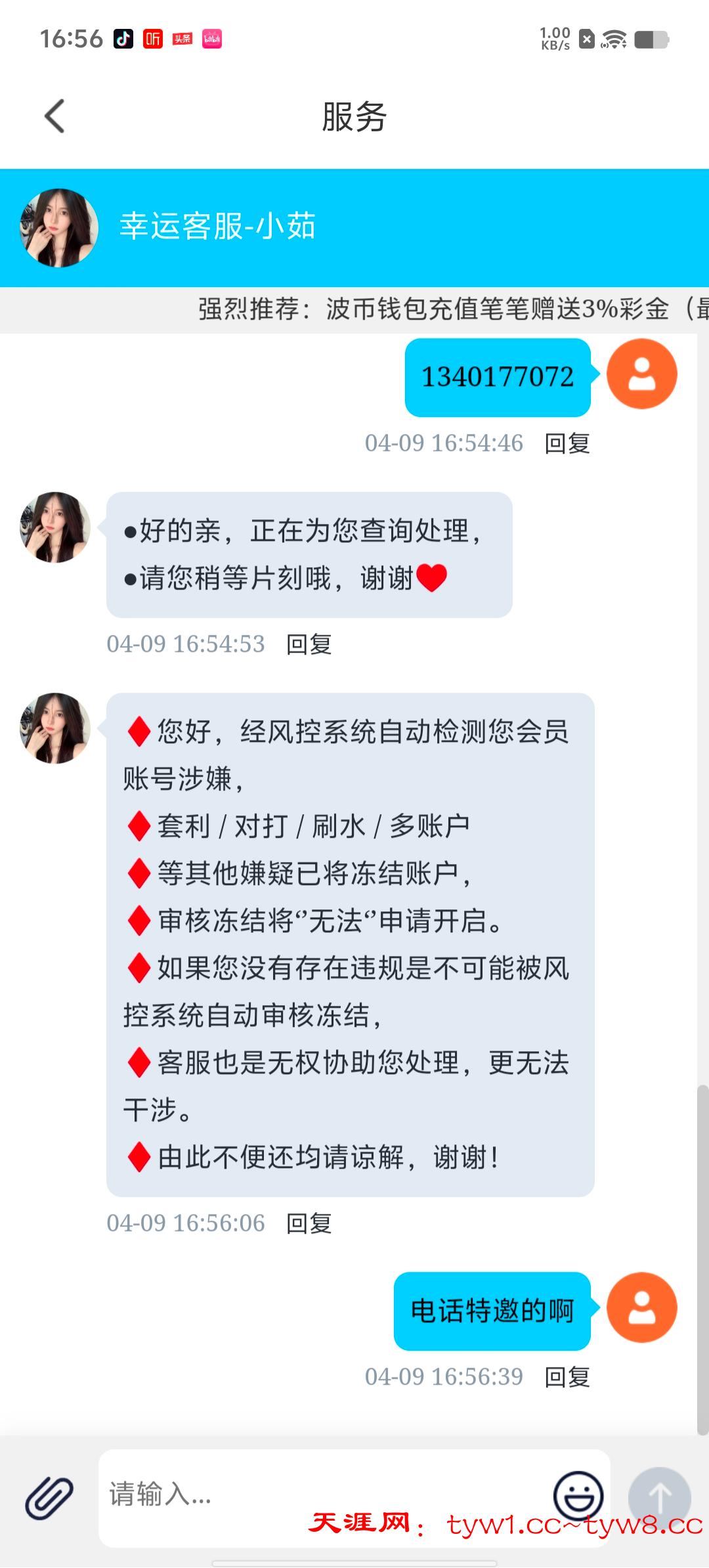The height and width of the screenshot is (1568, 709).
Task: Open the emoji picker
Action: pos(578,1496)
